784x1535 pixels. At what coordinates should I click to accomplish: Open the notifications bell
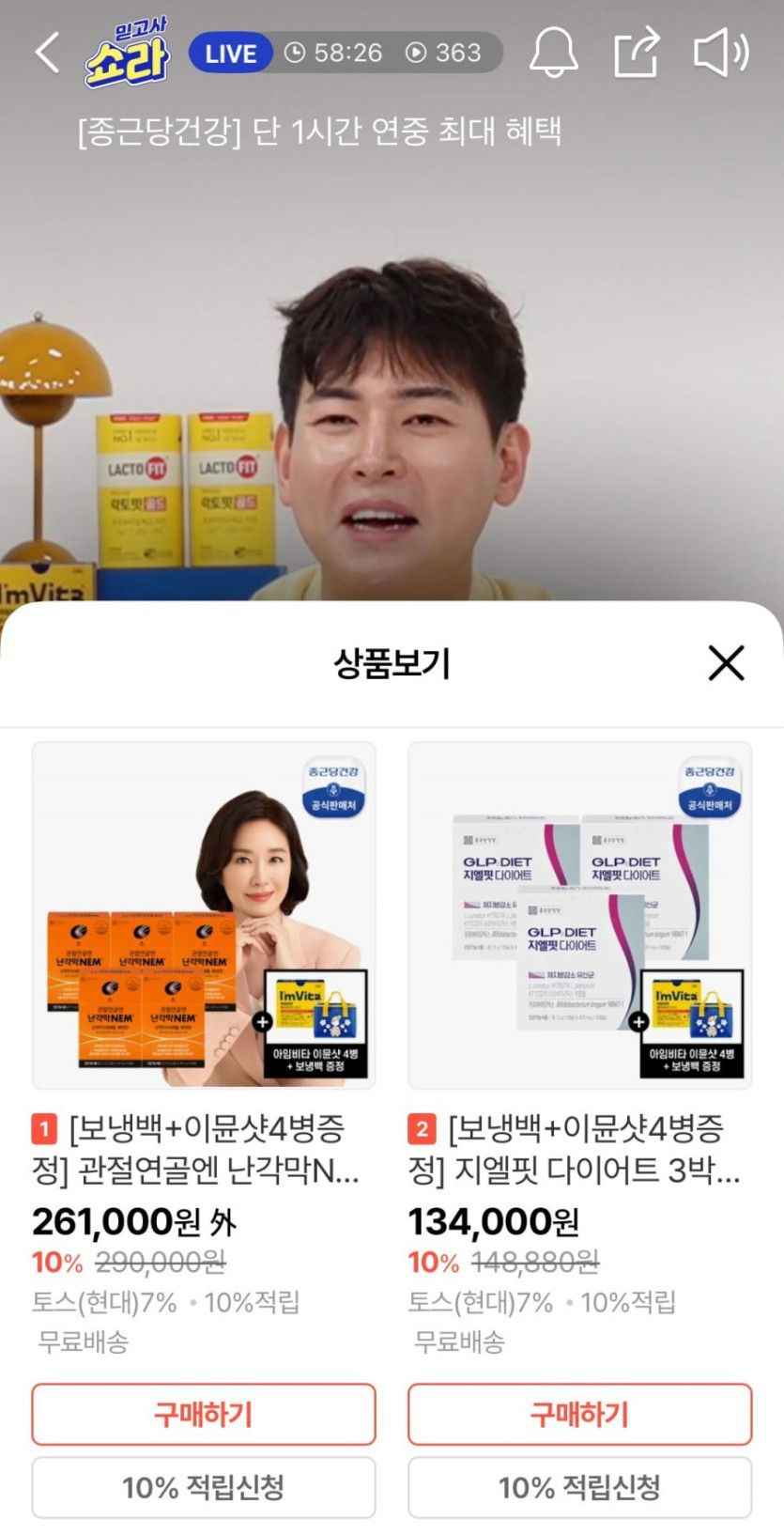pyautogui.click(x=553, y=52)
